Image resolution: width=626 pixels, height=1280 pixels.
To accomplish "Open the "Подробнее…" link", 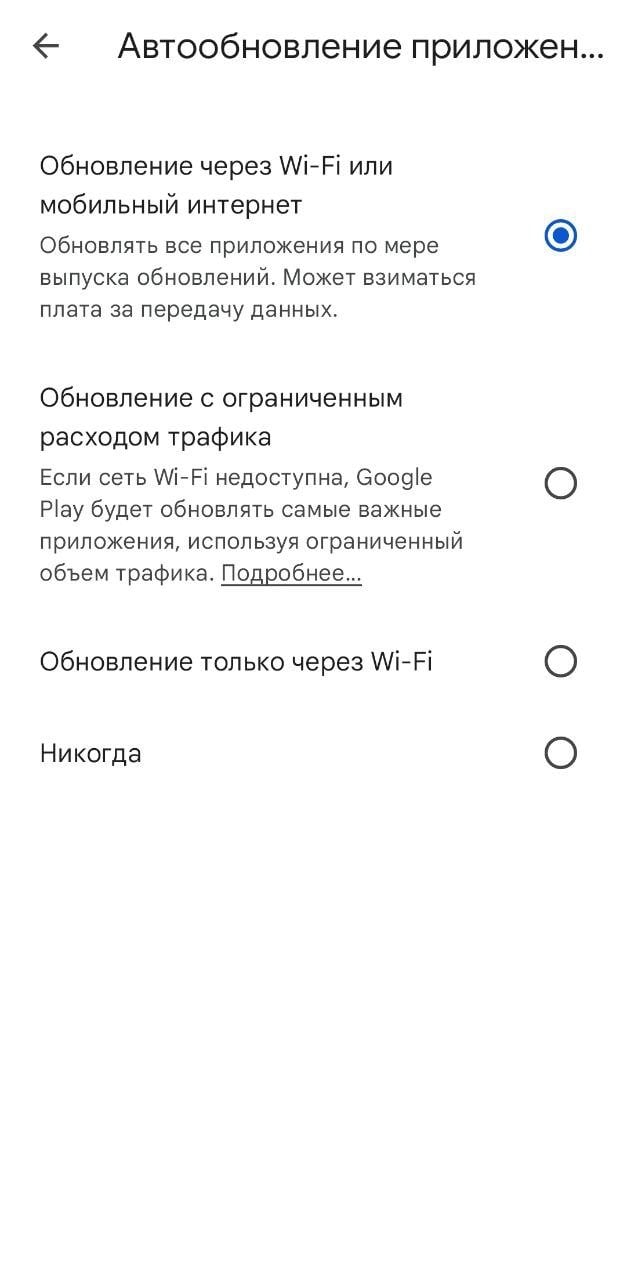I will tap(291, 574).
